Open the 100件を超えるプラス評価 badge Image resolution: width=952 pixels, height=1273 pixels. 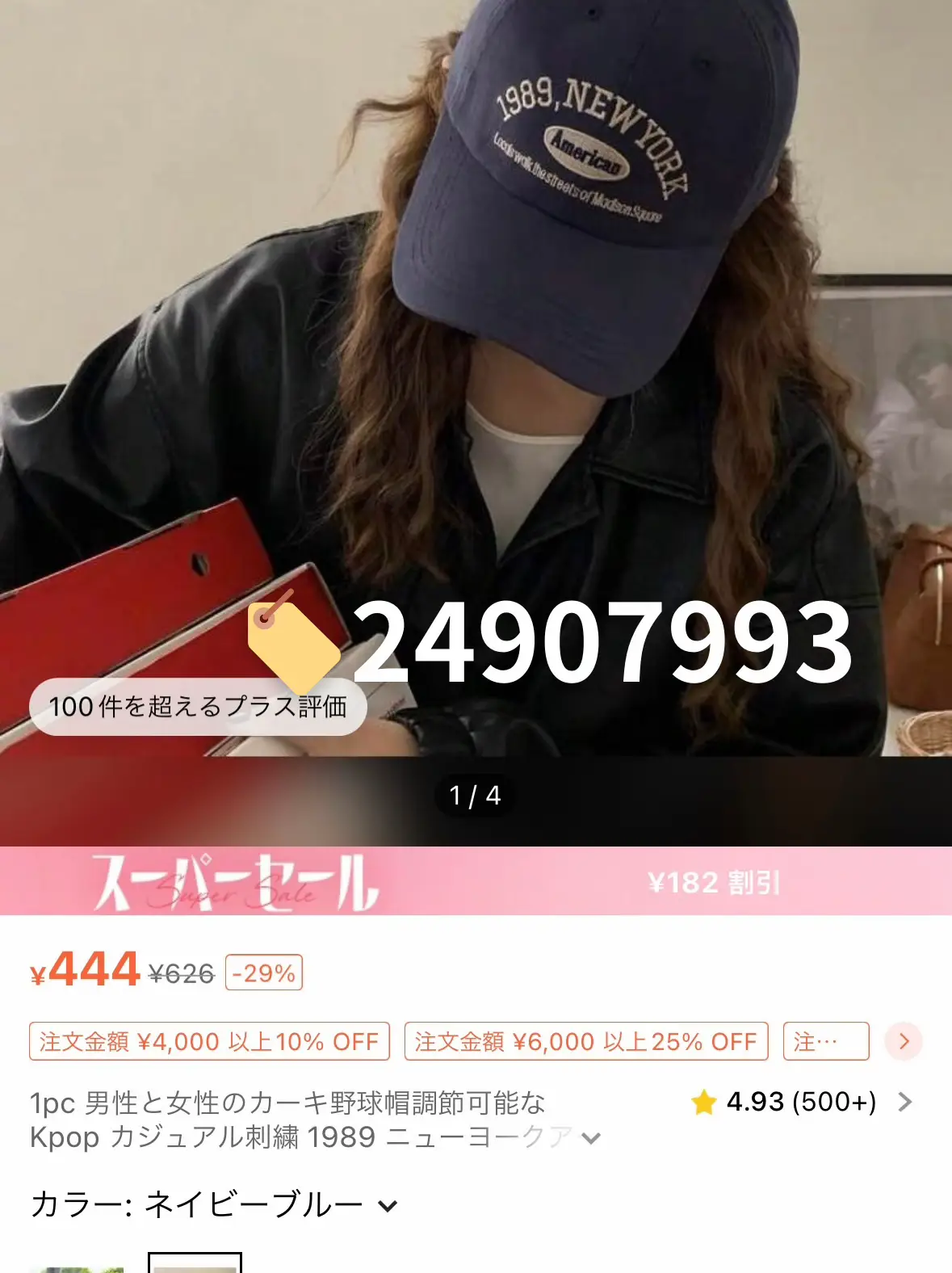pos(198,707)
